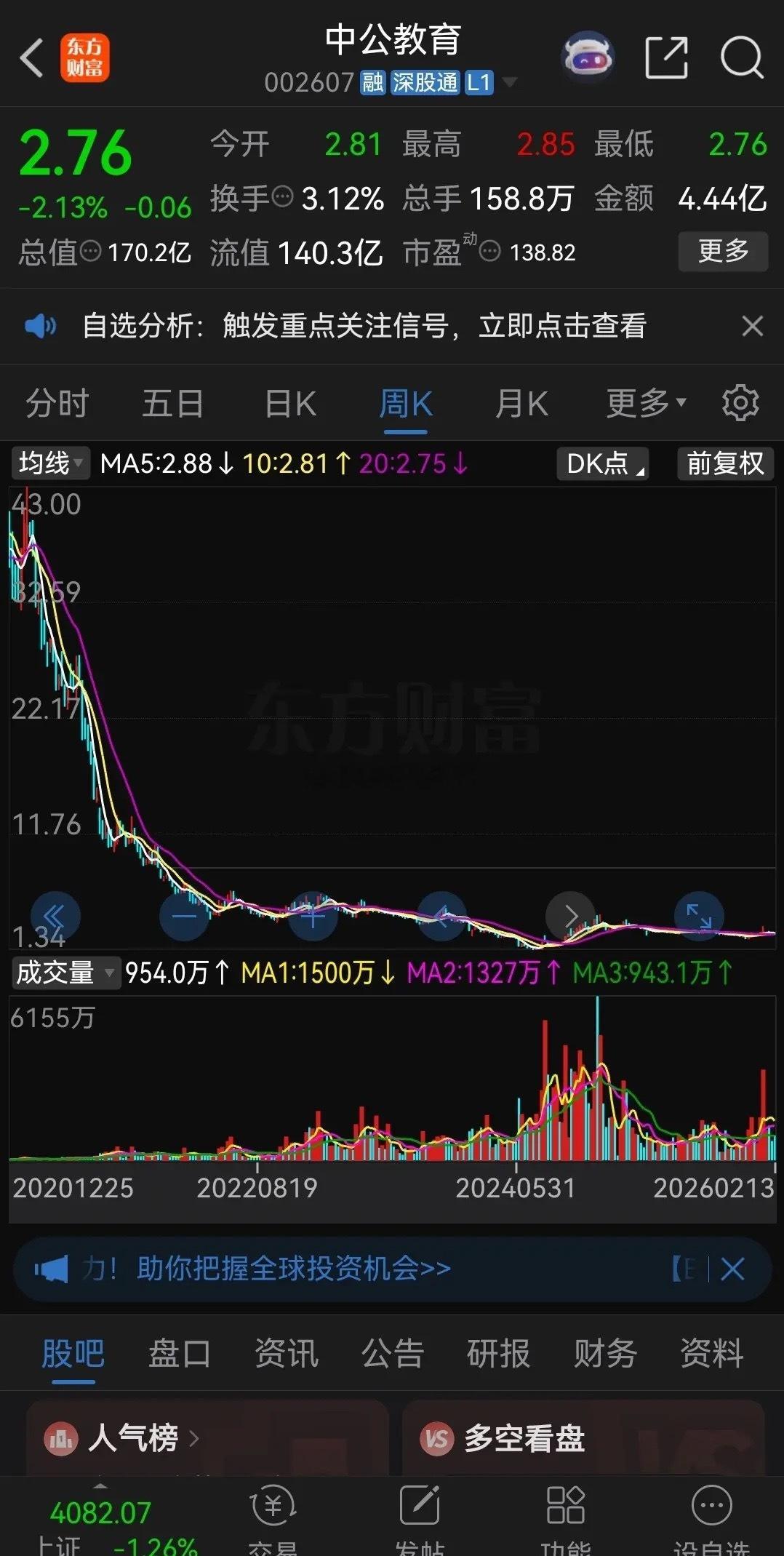The height and width of the screenshot is (1556, 784).
Task: Go back using the top-left arrow
Action: [x=31, y=57]
